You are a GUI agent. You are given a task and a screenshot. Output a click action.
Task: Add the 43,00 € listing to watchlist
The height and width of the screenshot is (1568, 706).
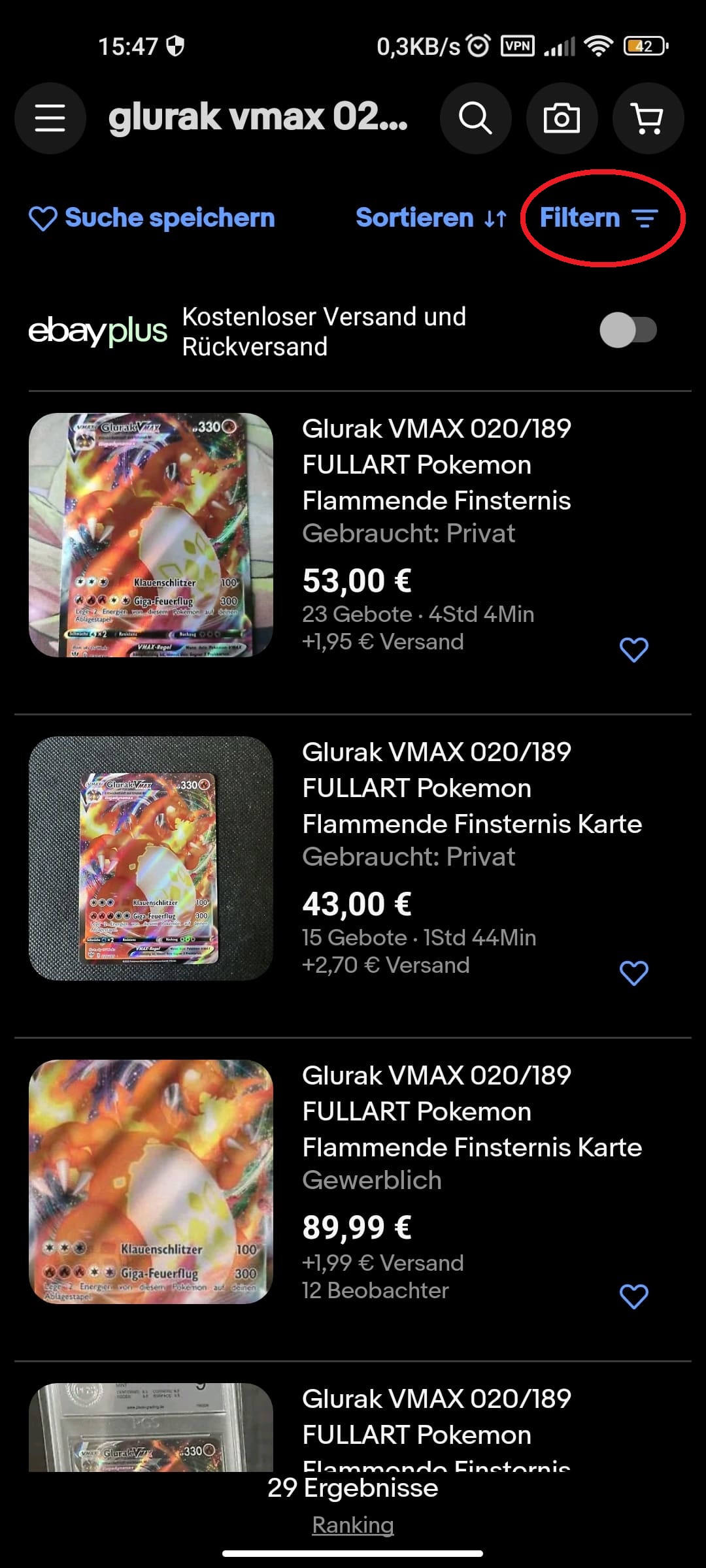click(x=633, y=973)
